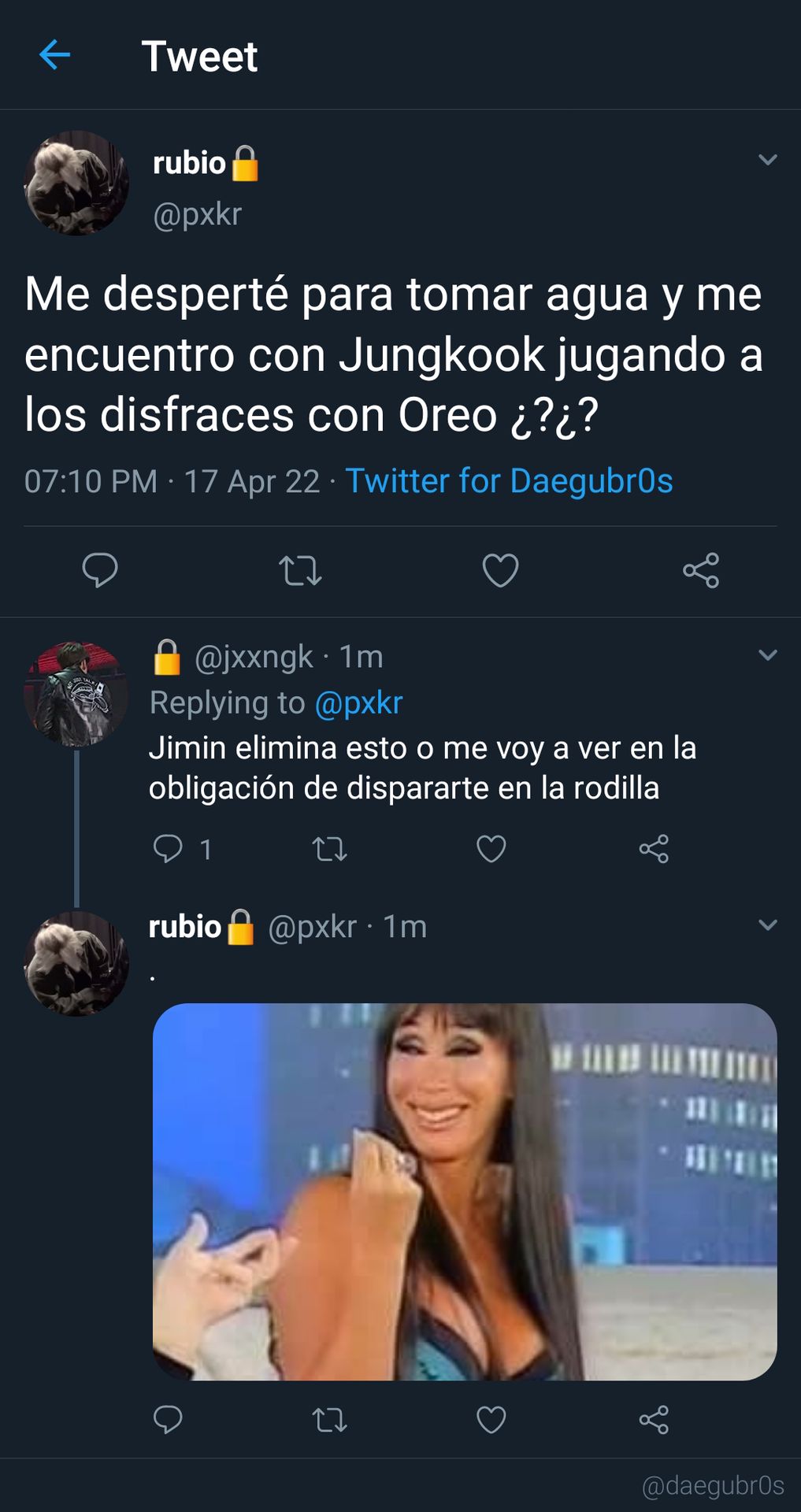The width and height of the screenshot is (801, 1512).
Task: Open rubio's profile picture on main tweet
Action: click(76, 183)
